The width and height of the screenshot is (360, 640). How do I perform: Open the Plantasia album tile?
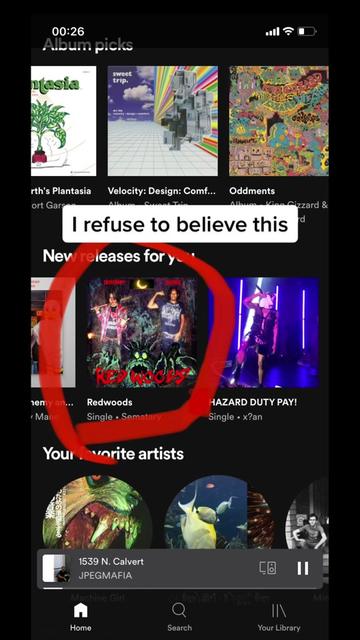coord(64,121)
